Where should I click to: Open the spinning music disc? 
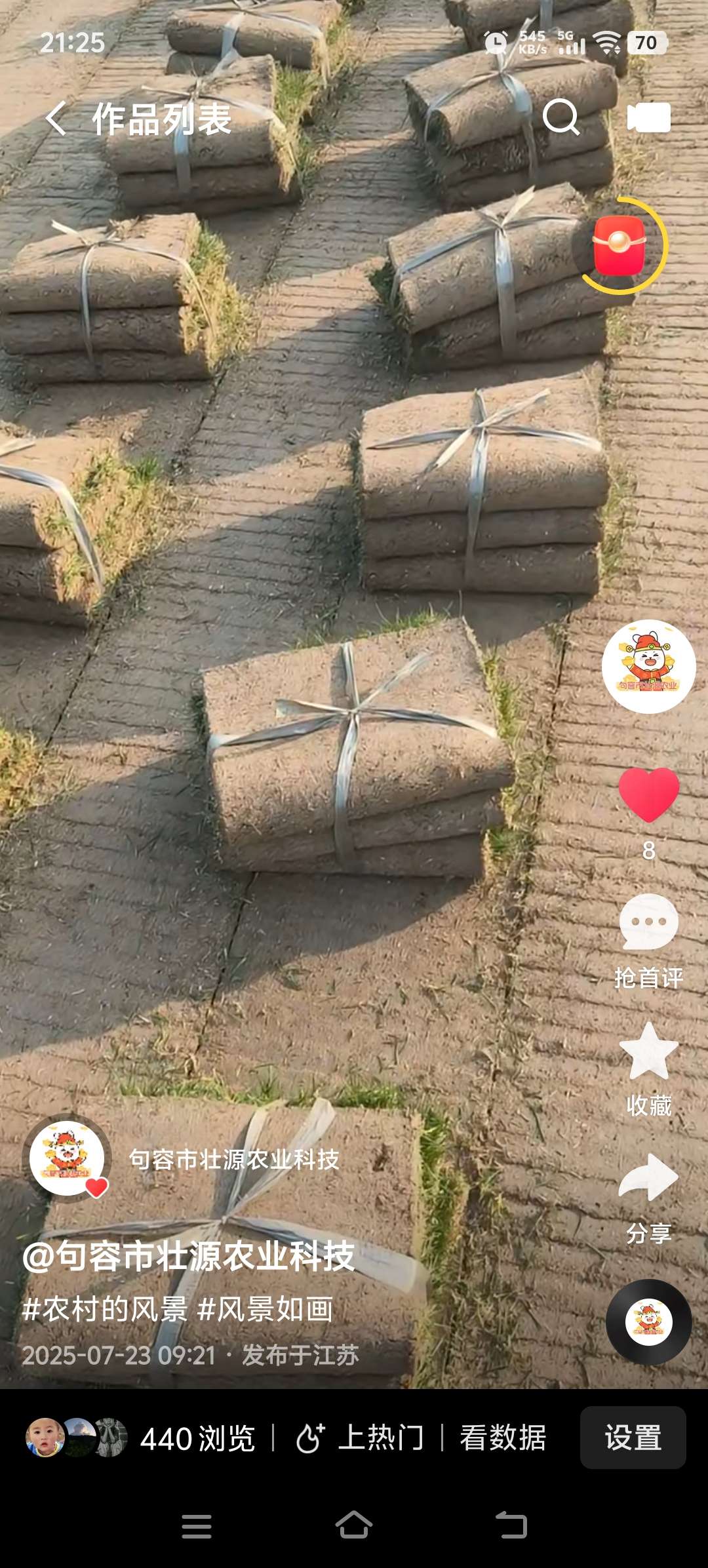pos(648,1322)
